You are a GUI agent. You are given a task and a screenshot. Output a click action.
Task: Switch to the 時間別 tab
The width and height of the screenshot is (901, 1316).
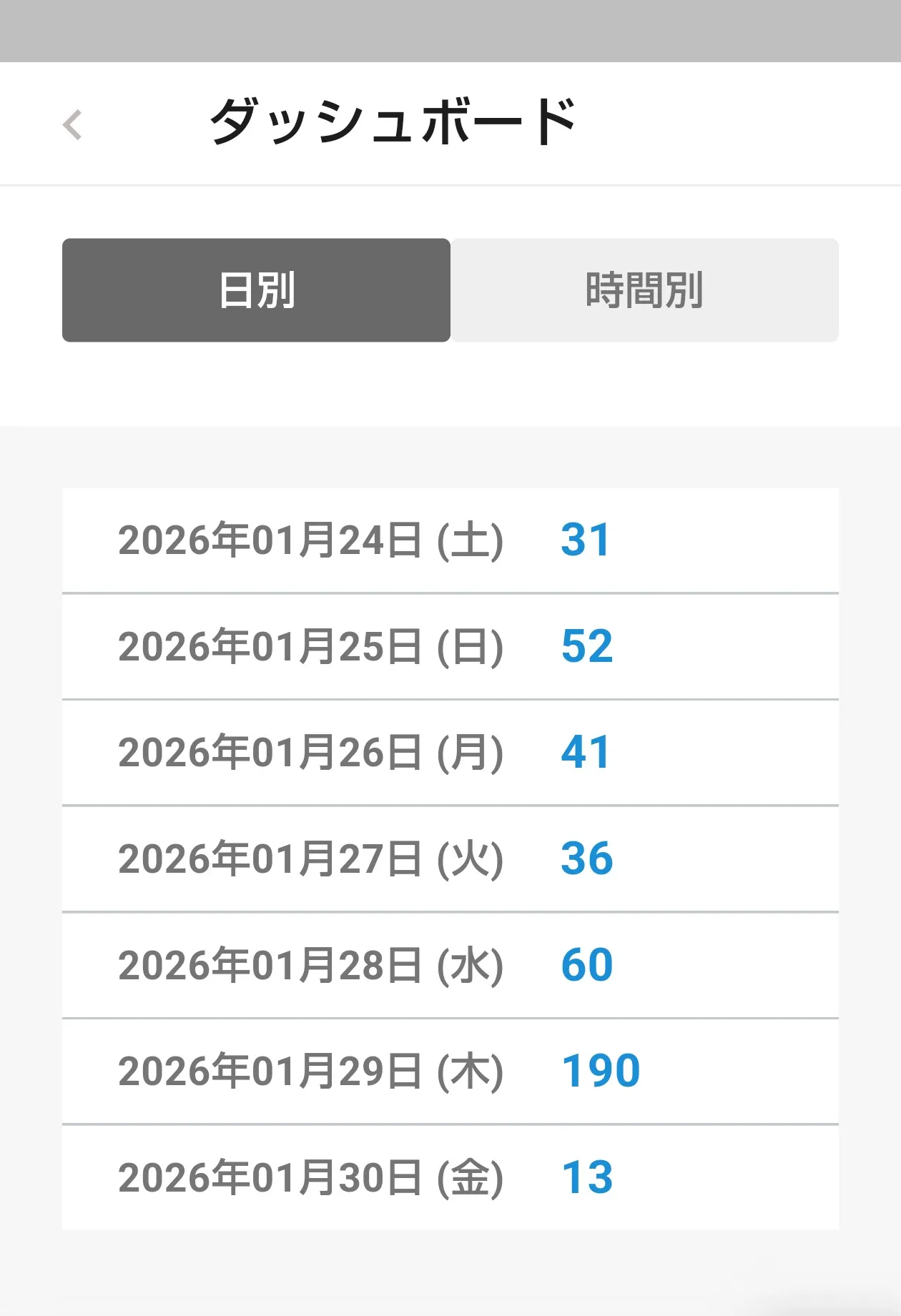tap(644, 290)
